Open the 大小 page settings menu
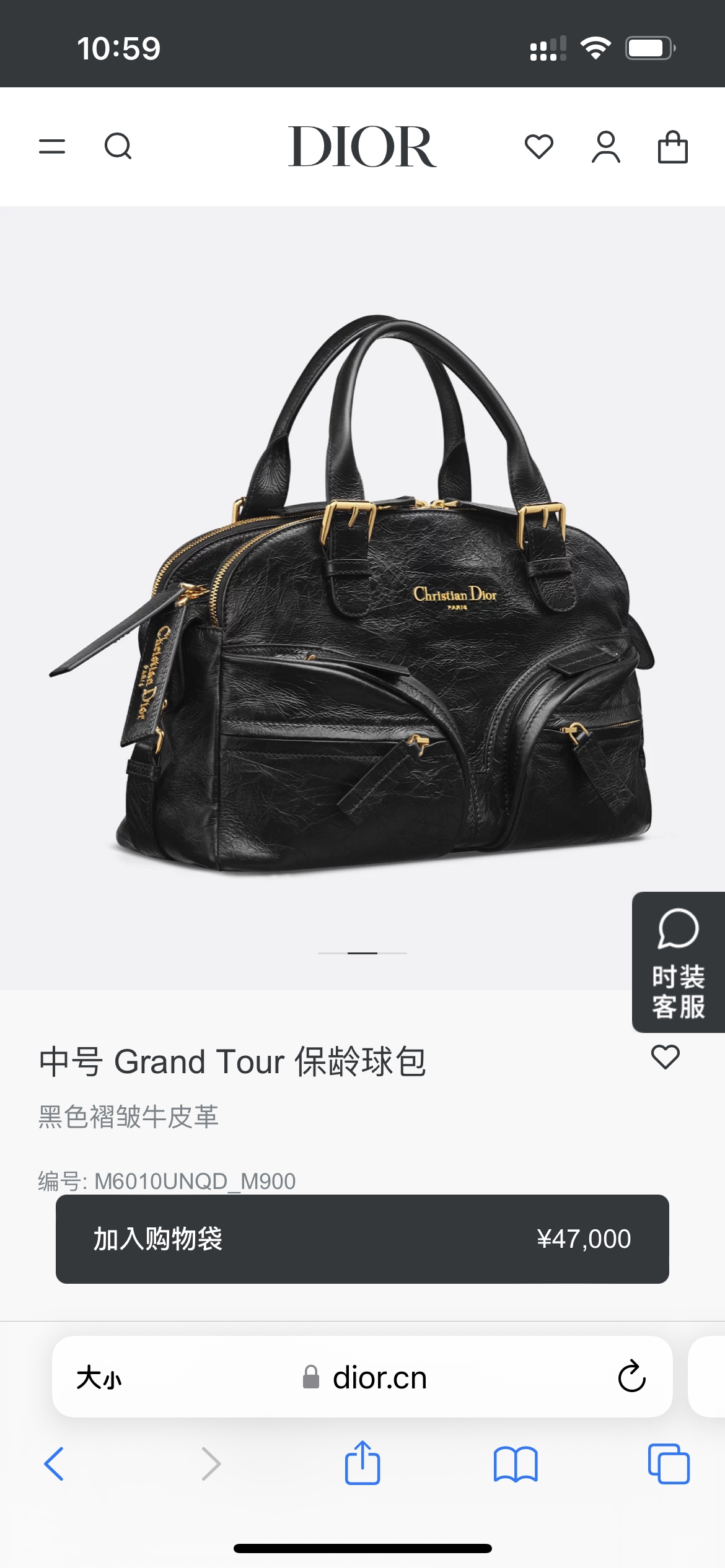 (99, 1378)
